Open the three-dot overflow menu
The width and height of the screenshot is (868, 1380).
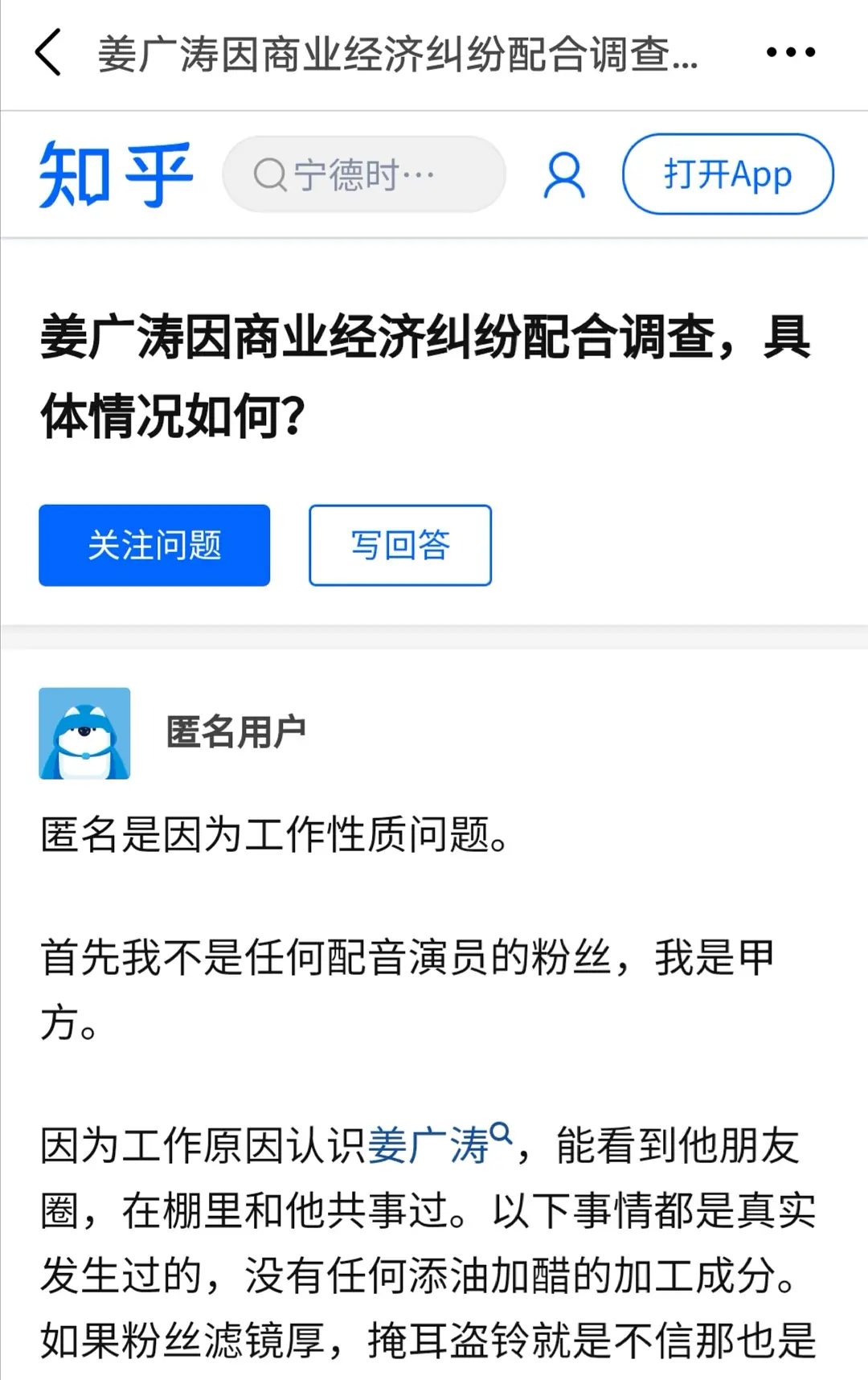pyautogui.click(x=790, y=53)
